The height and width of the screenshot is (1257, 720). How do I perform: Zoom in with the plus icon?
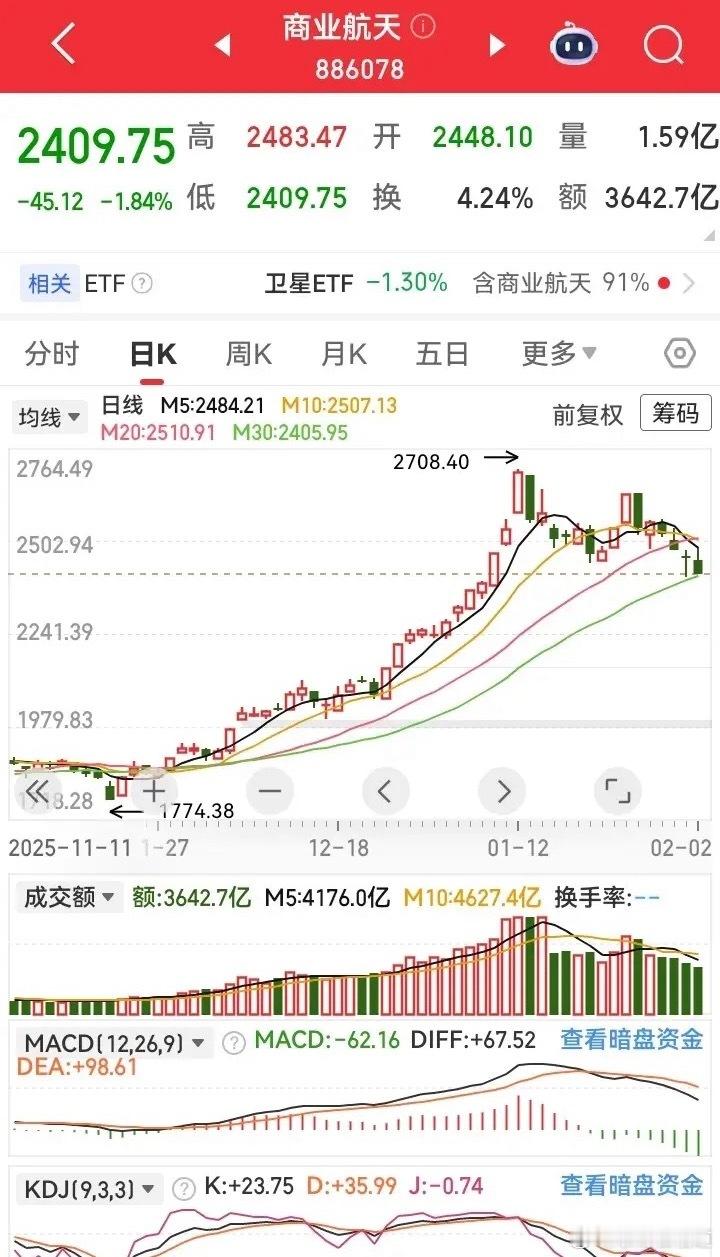[x=152, y=790]
